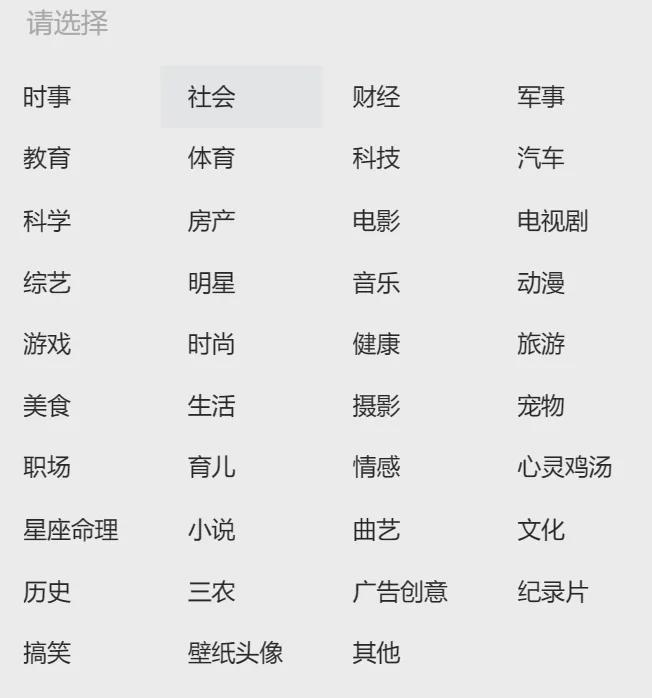
Task: Choose the 心灵鸡汤 category
Action: pyautogui.click(x=565, y=467)
